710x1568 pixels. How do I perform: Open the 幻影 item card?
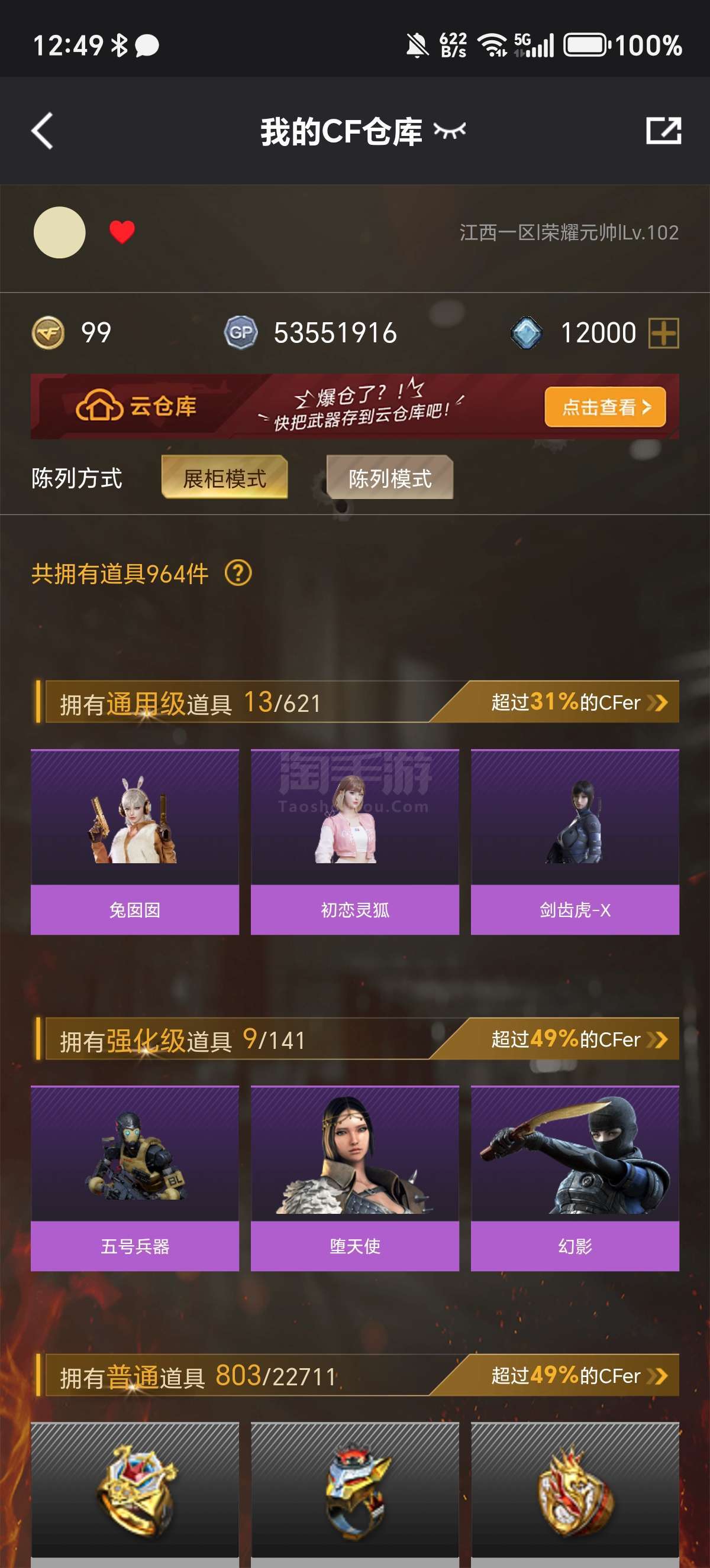[x=574, y=1178]
